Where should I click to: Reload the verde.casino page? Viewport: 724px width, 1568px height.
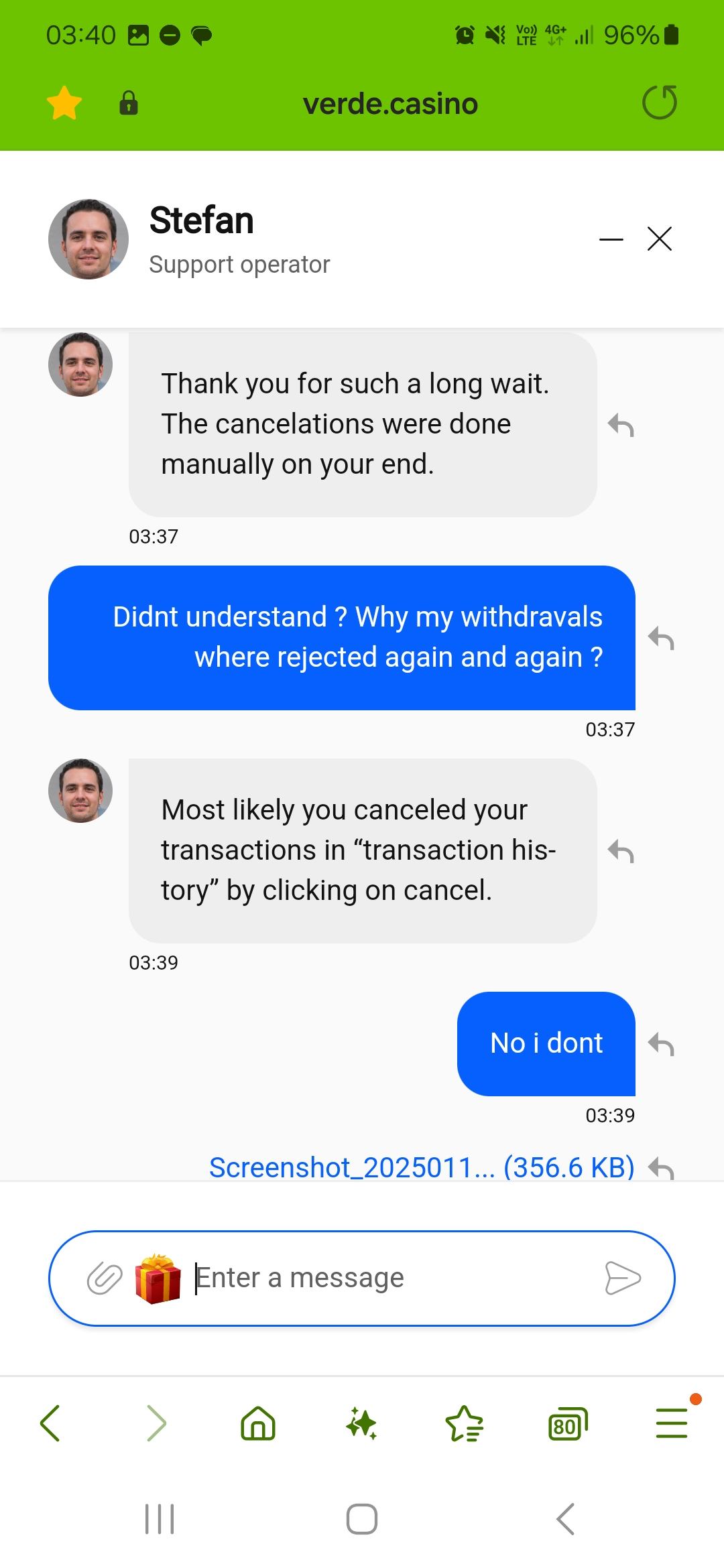click(x=659, y=103)
